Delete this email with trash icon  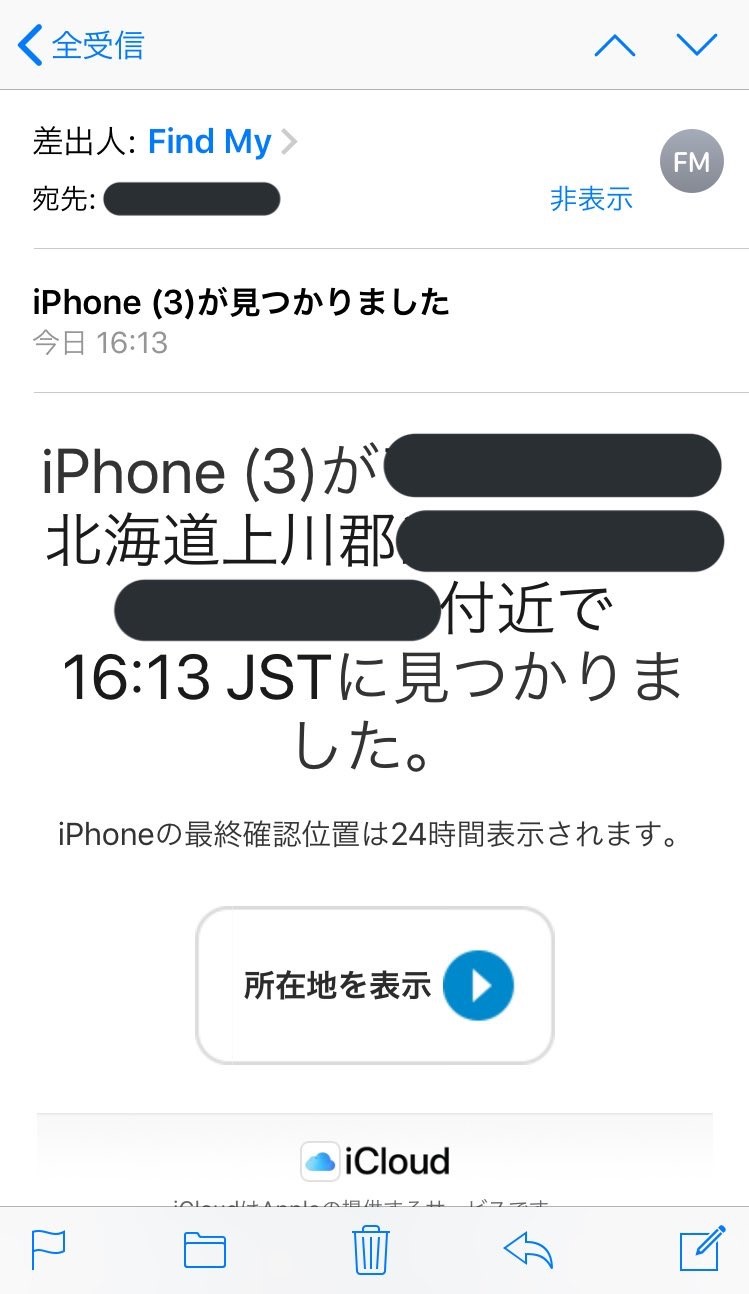371,1250
